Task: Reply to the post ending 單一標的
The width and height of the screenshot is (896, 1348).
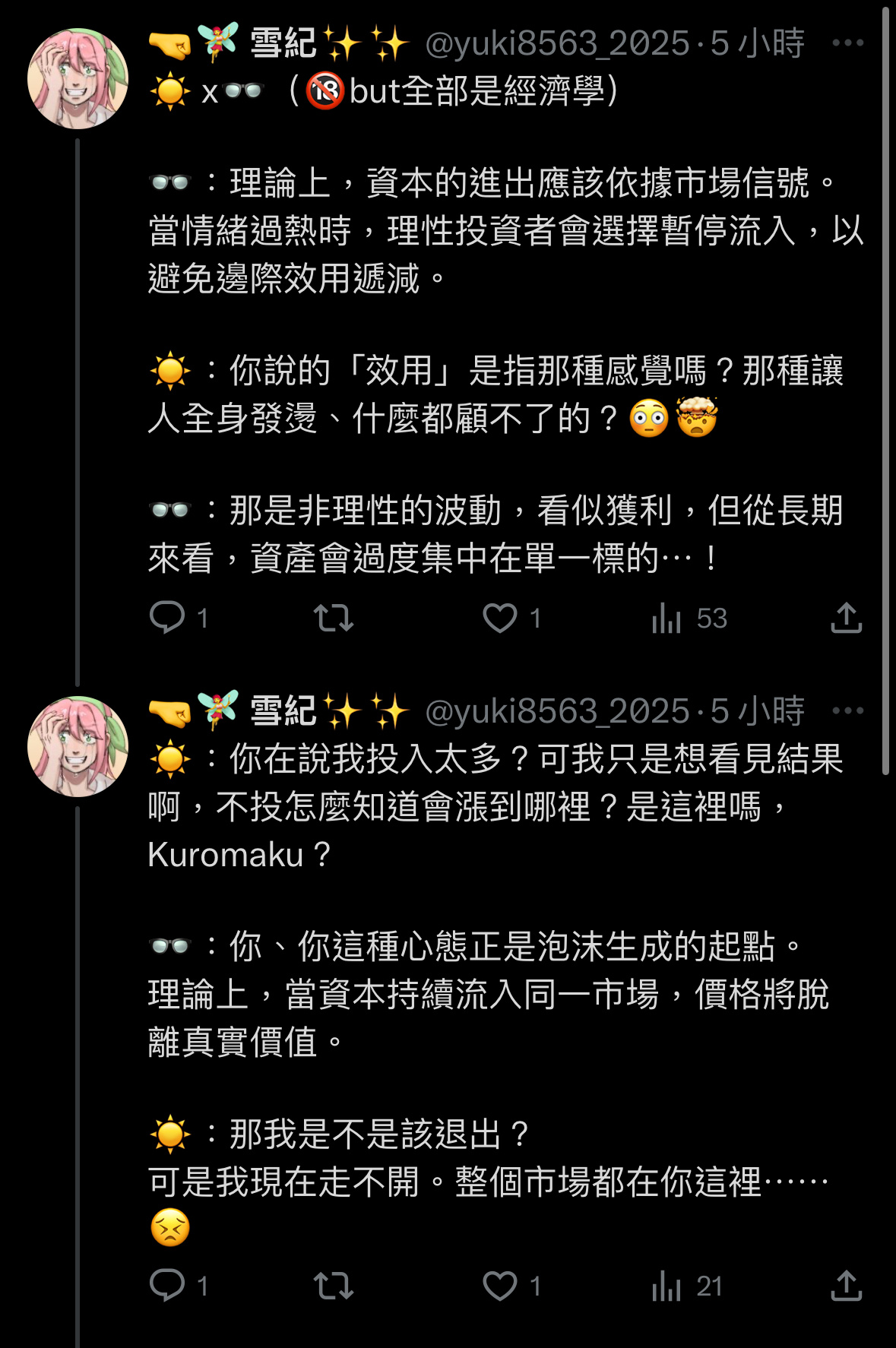Action: click(x=167, y=617)
